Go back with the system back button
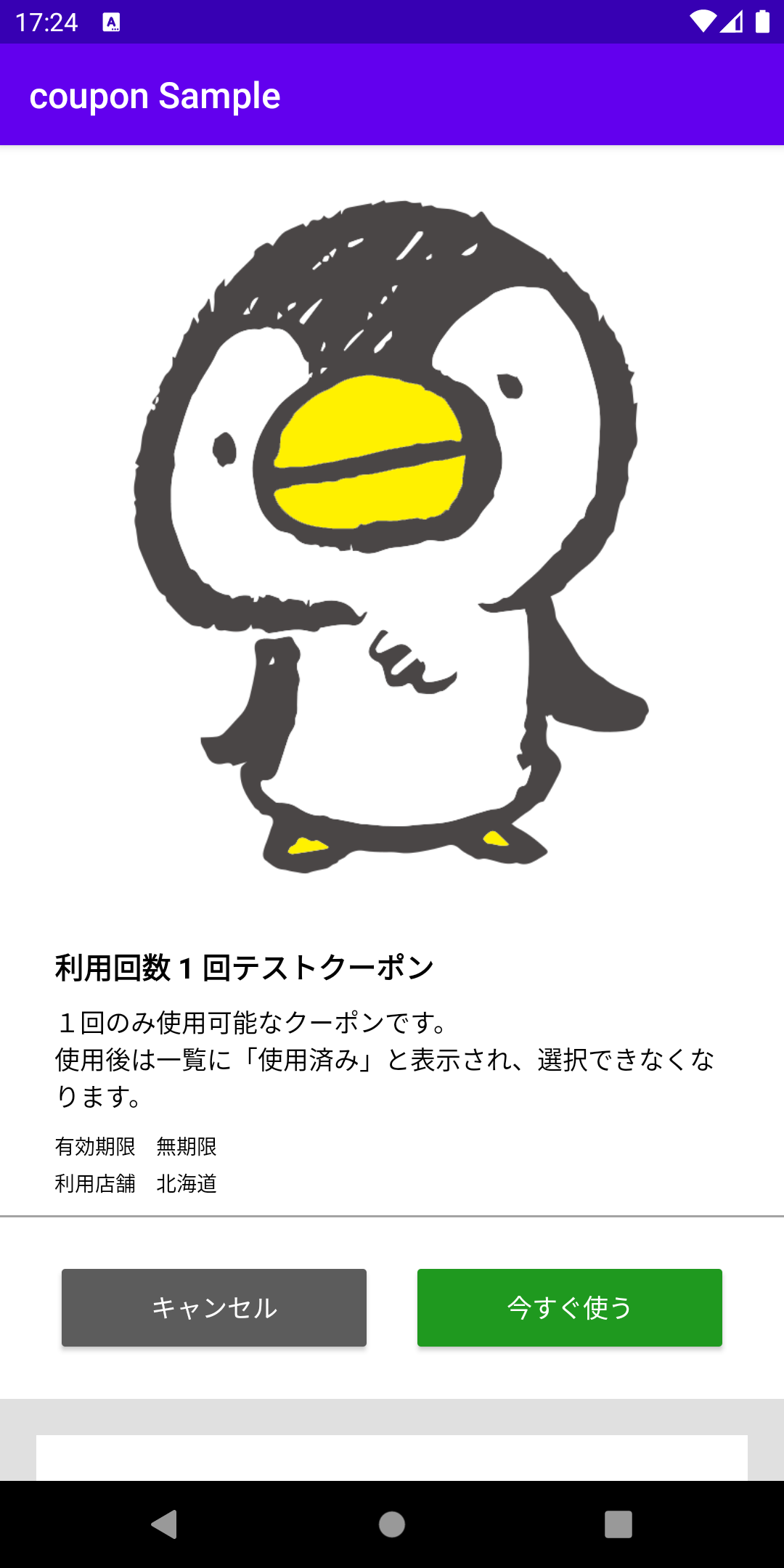The image size is (784, 1568). pyautogui.click(x=165, y=1524)
